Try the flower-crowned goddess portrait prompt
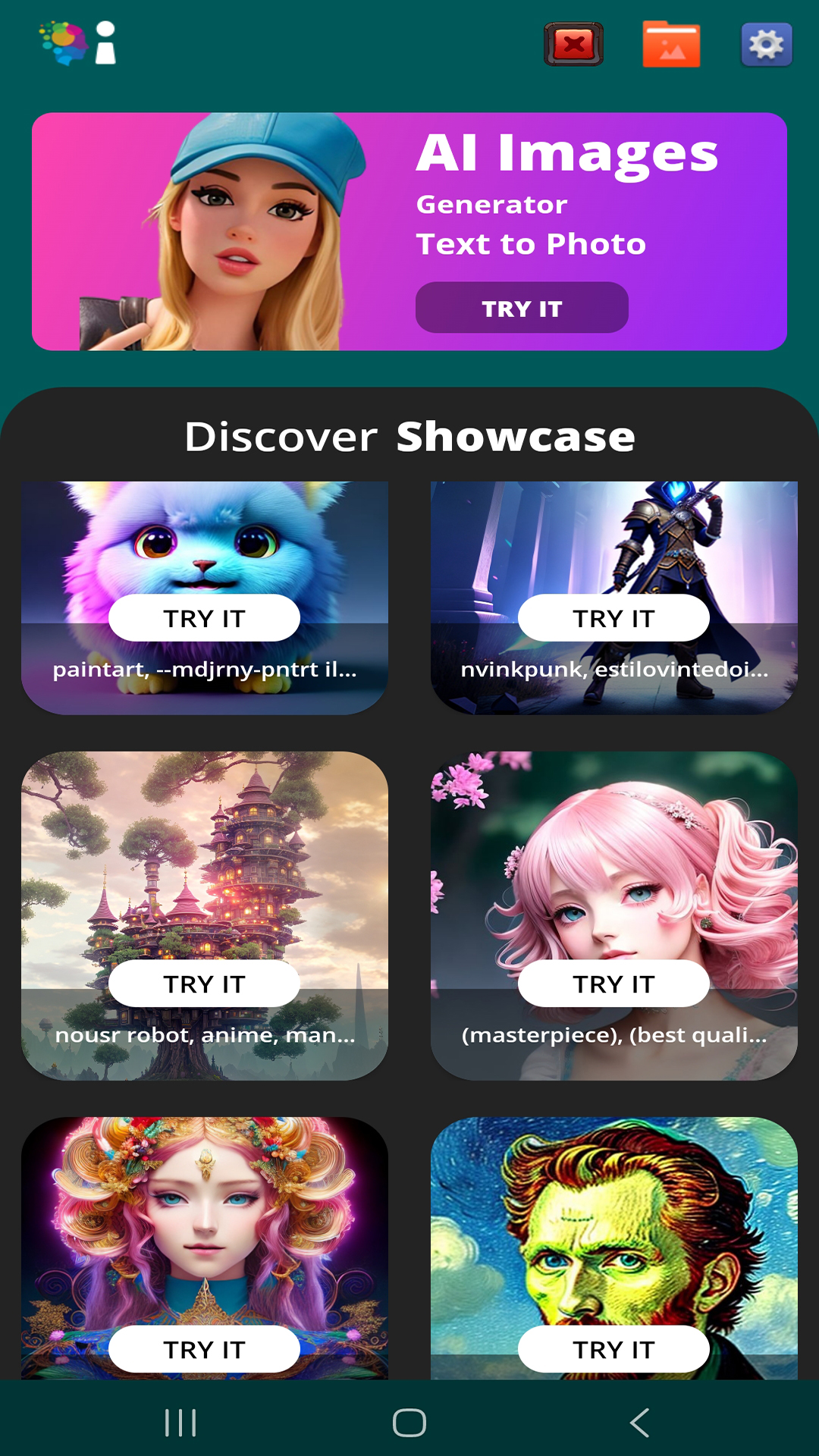819x1456 pixels. 205,1349
